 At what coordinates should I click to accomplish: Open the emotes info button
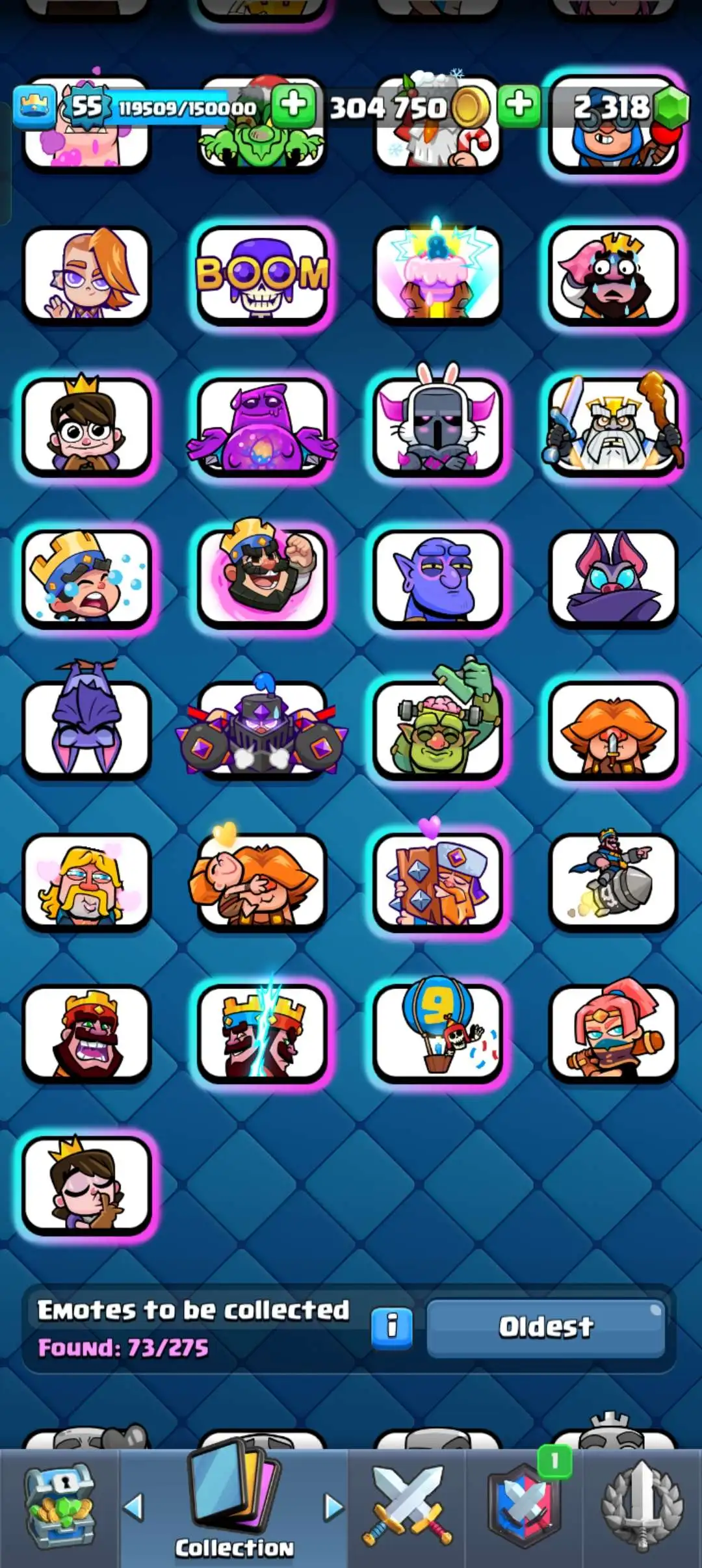pyautogui.click(x=391, y=1326)
